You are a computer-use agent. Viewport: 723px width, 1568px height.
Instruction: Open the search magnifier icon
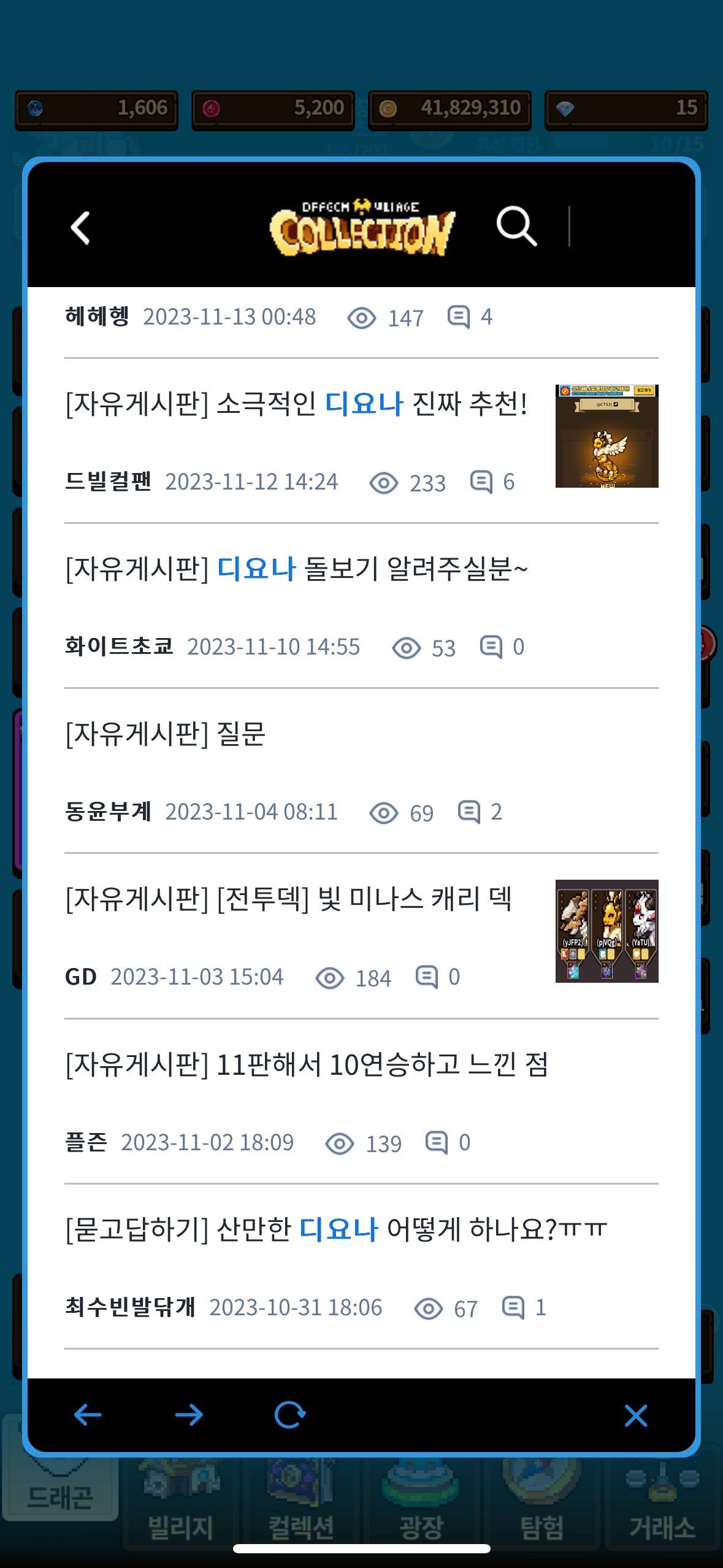point(516,226)
